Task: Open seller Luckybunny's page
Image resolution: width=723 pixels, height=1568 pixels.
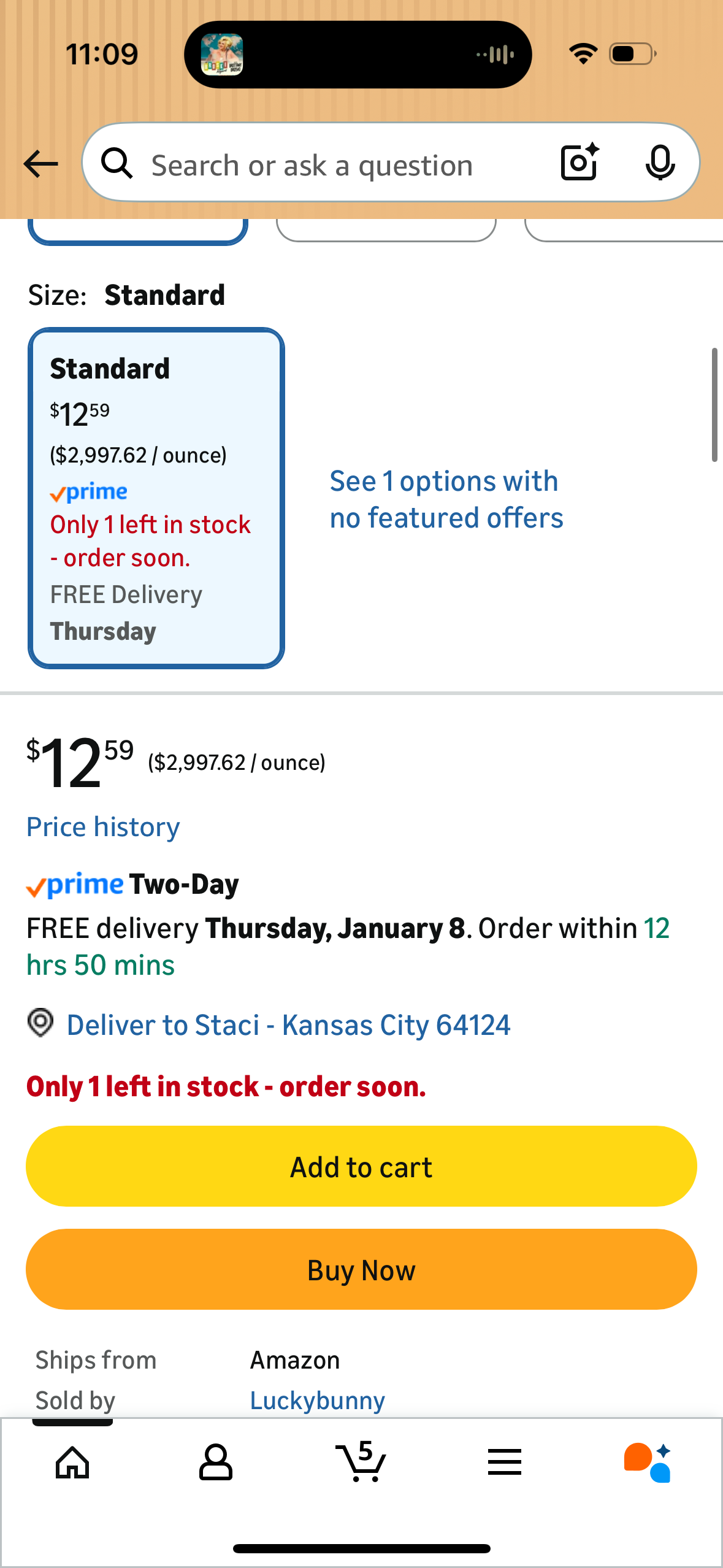Action: point(317,1401)
